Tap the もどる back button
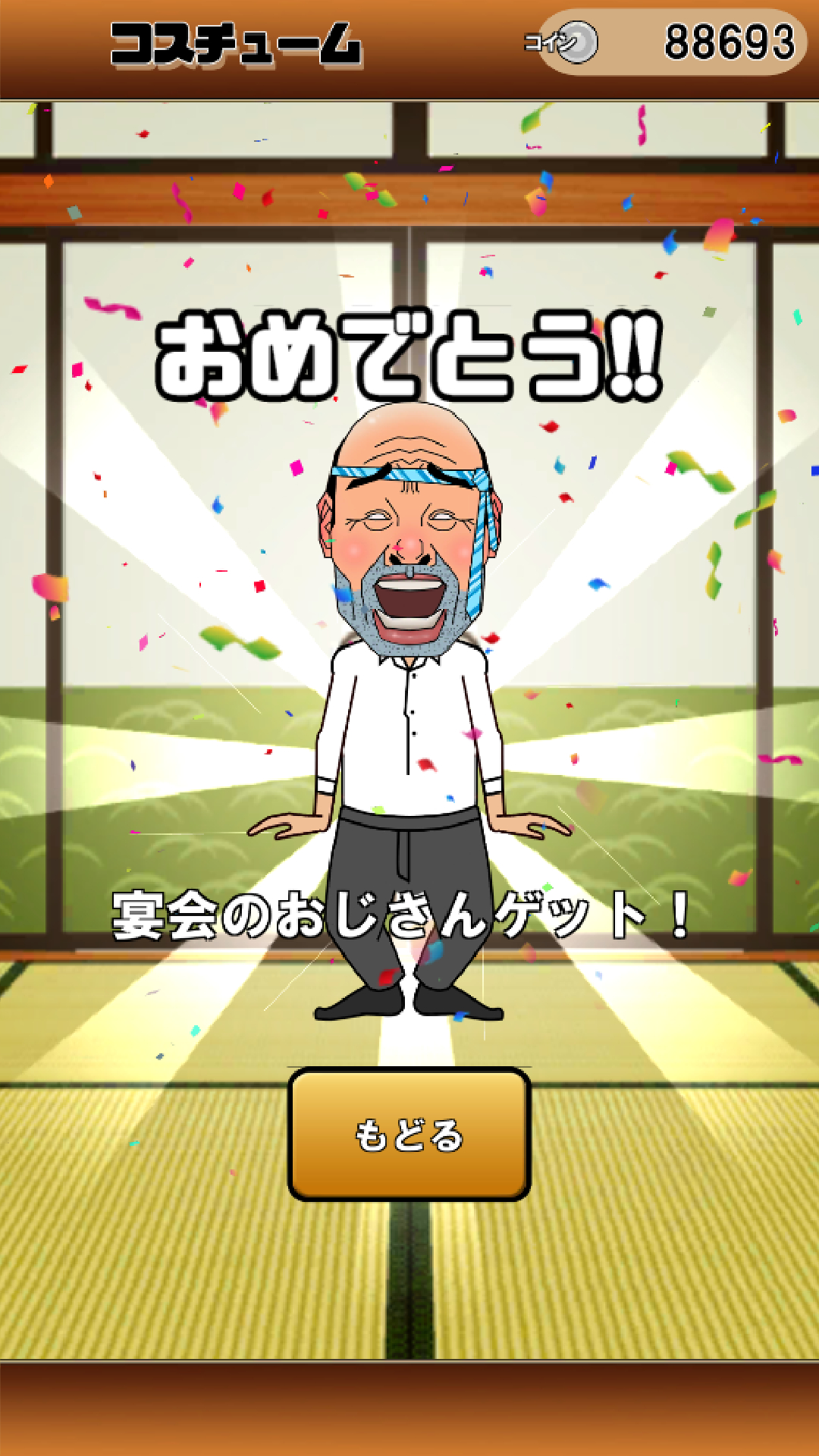This screenshot has height=1456, width=819. tap(409, 1134)
